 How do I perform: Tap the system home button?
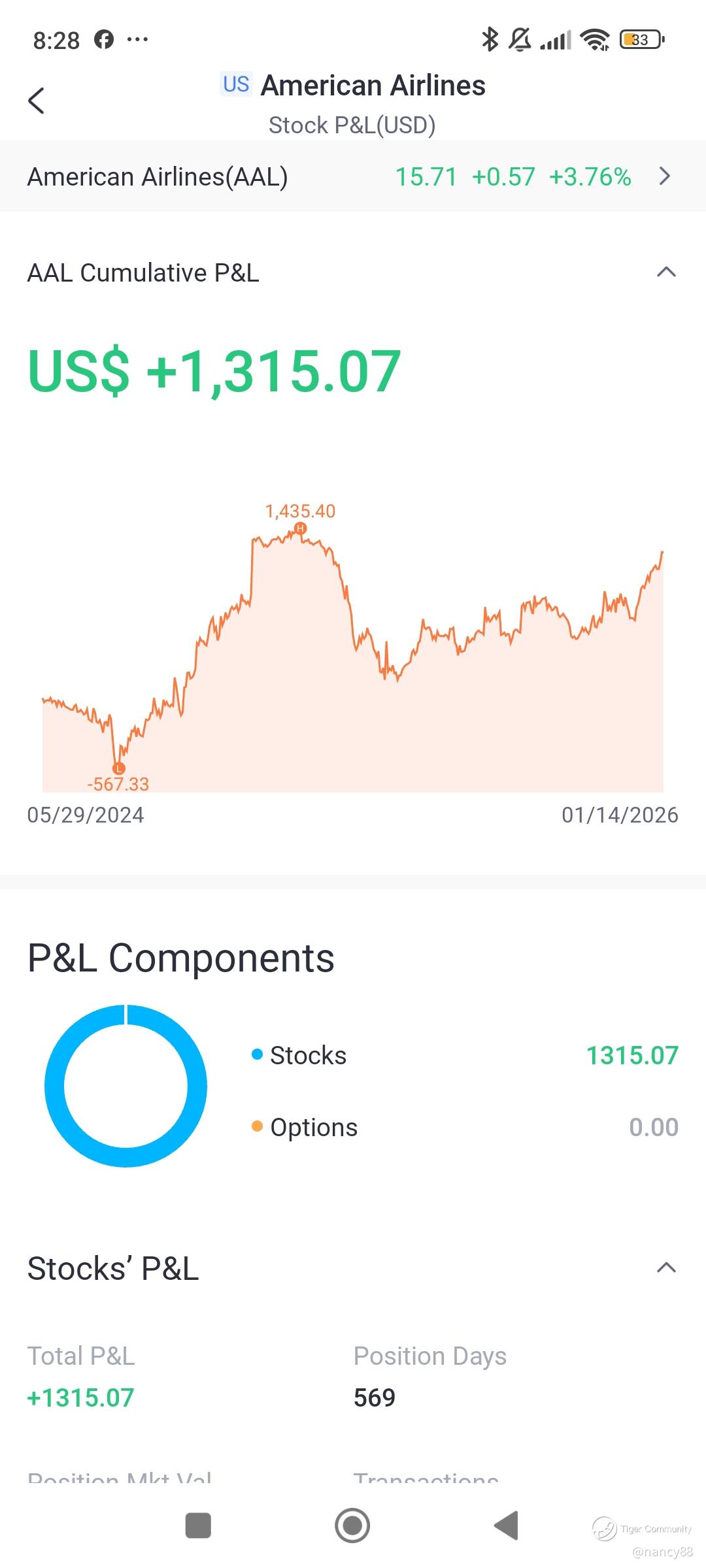click(352, 1526)
